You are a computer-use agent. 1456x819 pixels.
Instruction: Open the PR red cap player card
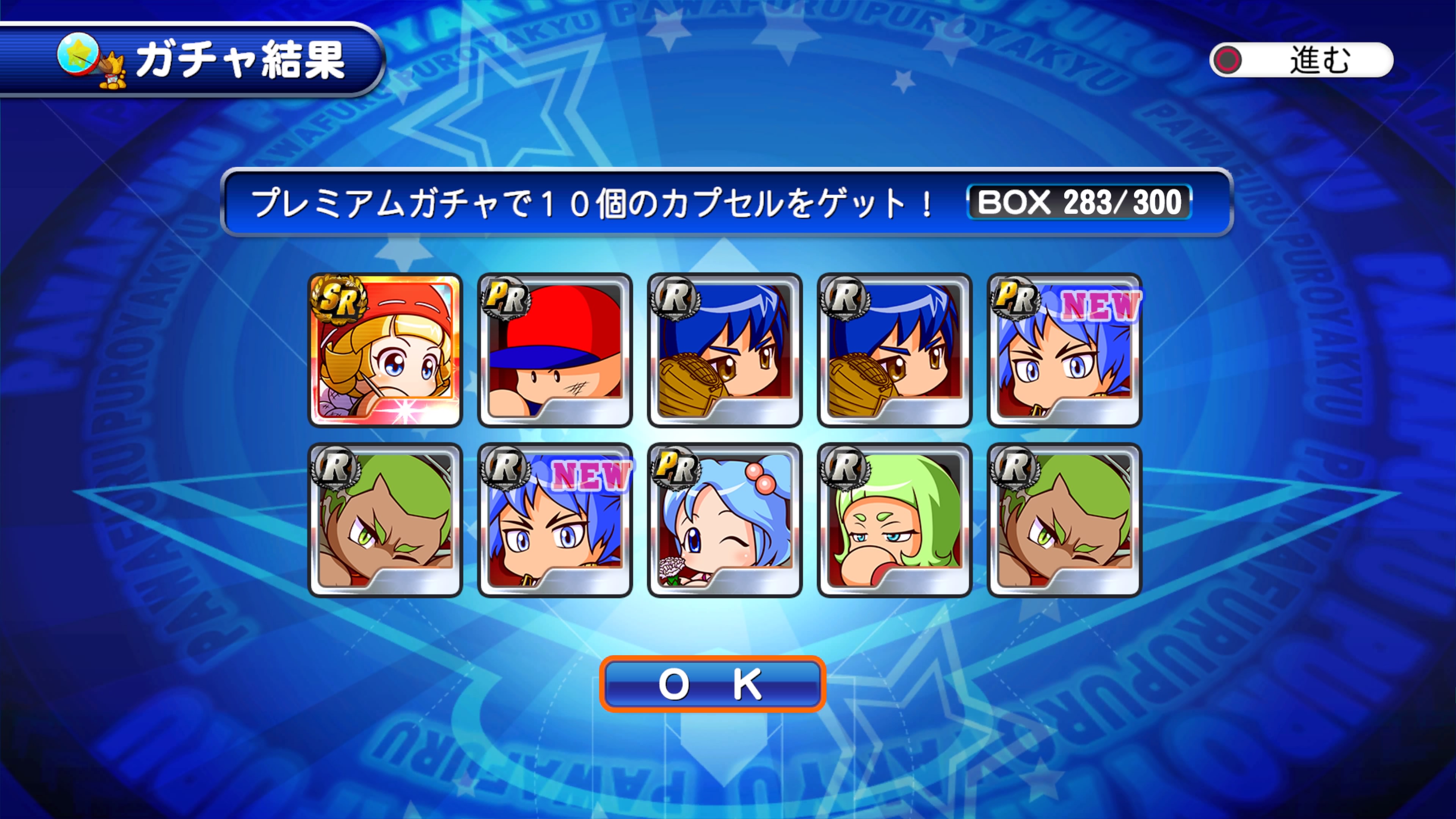point(554,350)
